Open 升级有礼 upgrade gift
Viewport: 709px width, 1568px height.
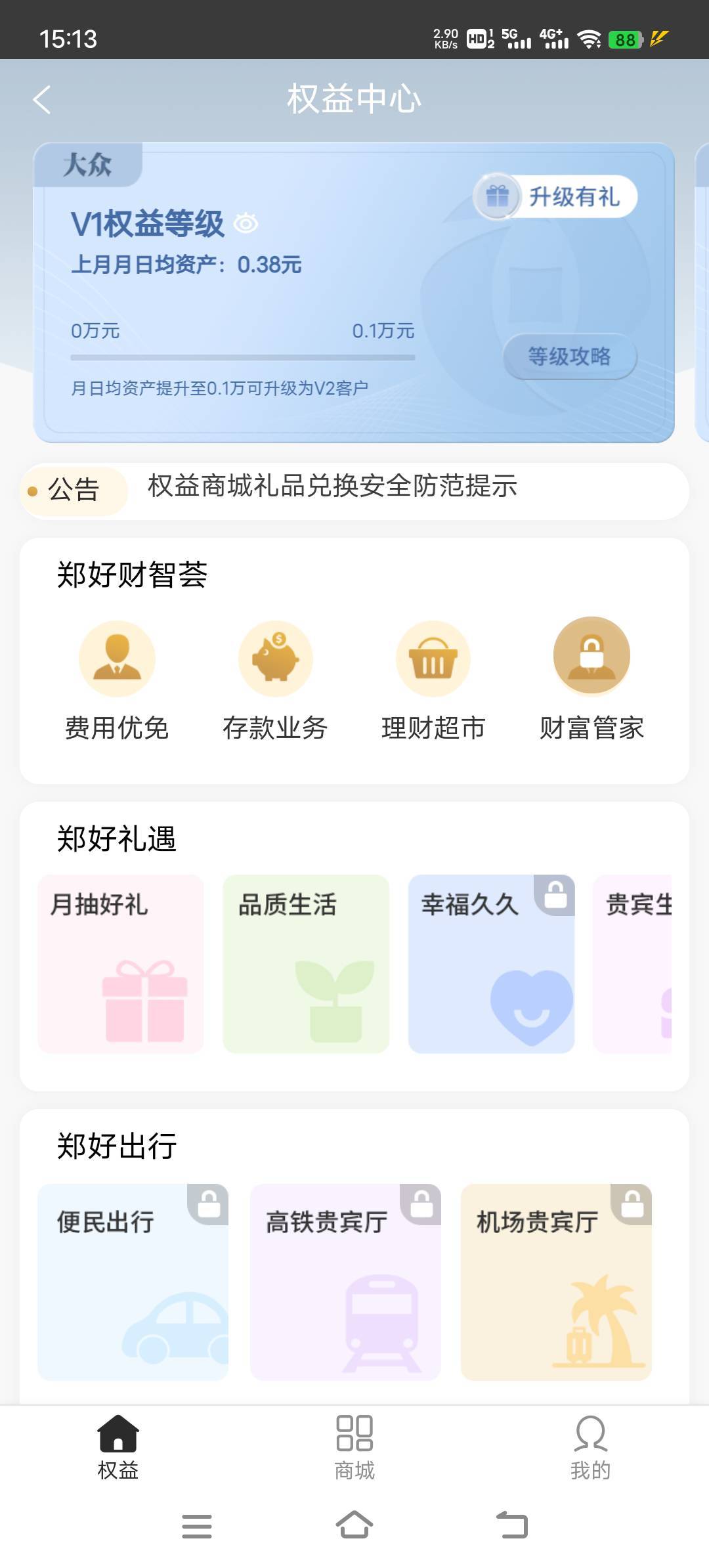click(556, 196)
